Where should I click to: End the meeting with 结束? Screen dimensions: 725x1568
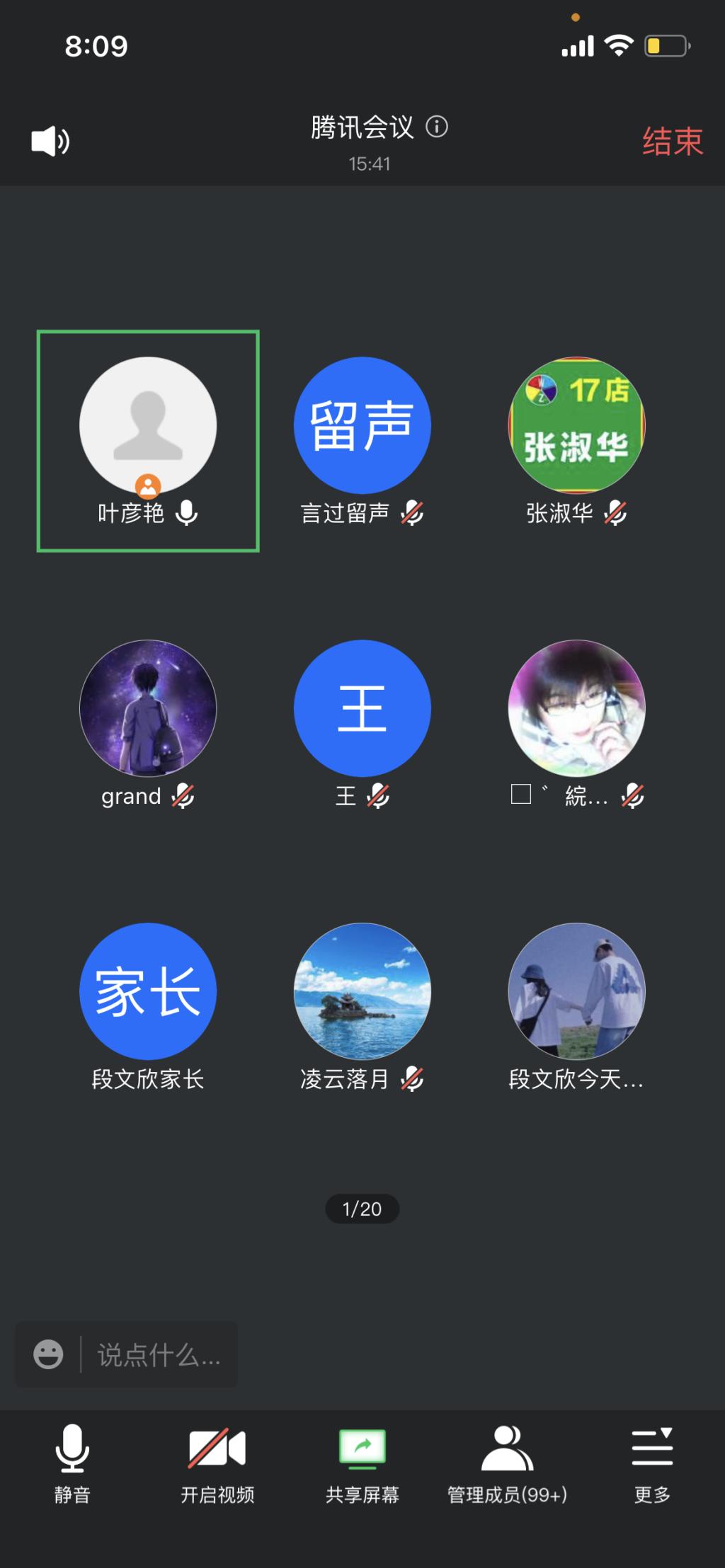click(672, 142)
